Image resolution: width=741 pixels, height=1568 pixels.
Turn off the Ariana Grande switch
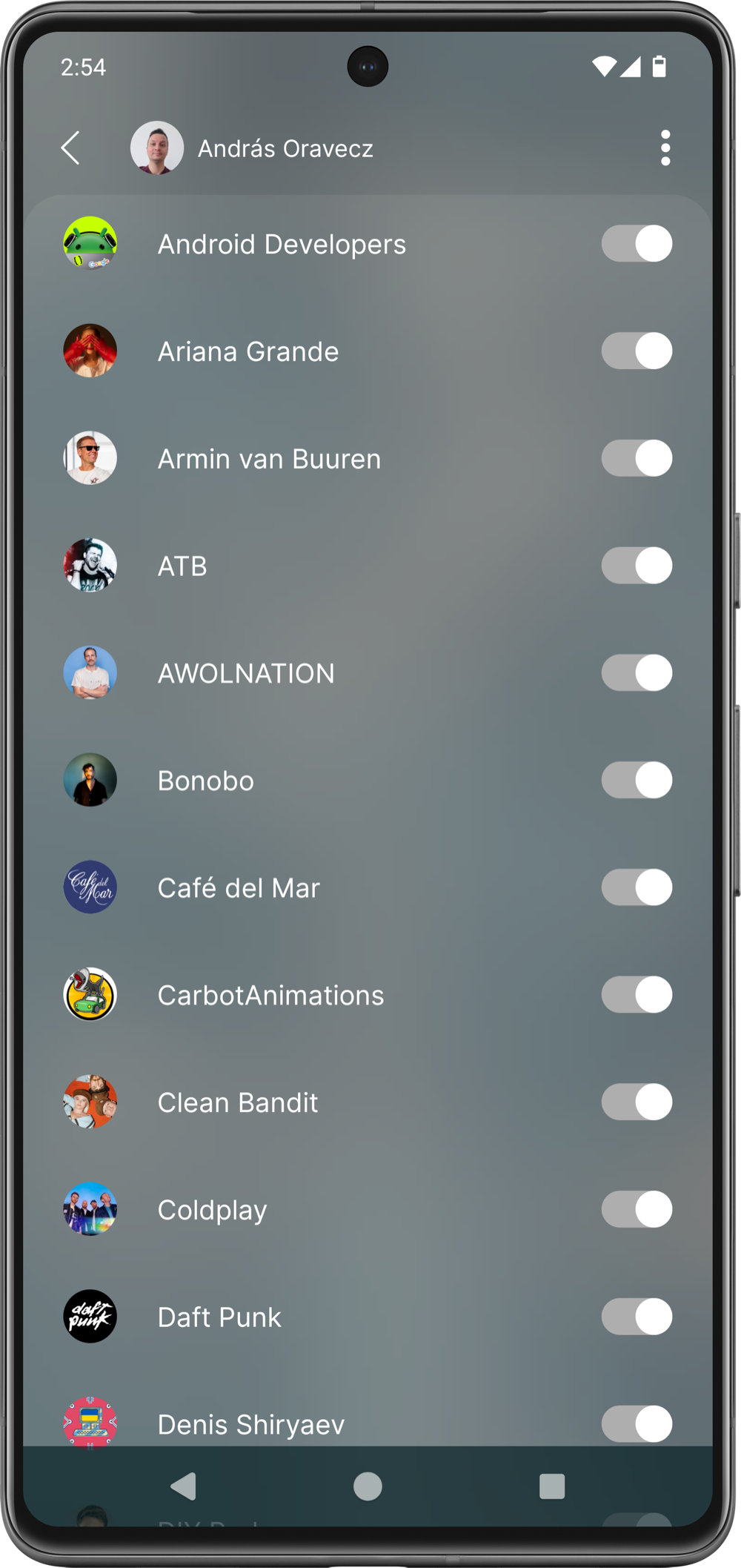637,351
